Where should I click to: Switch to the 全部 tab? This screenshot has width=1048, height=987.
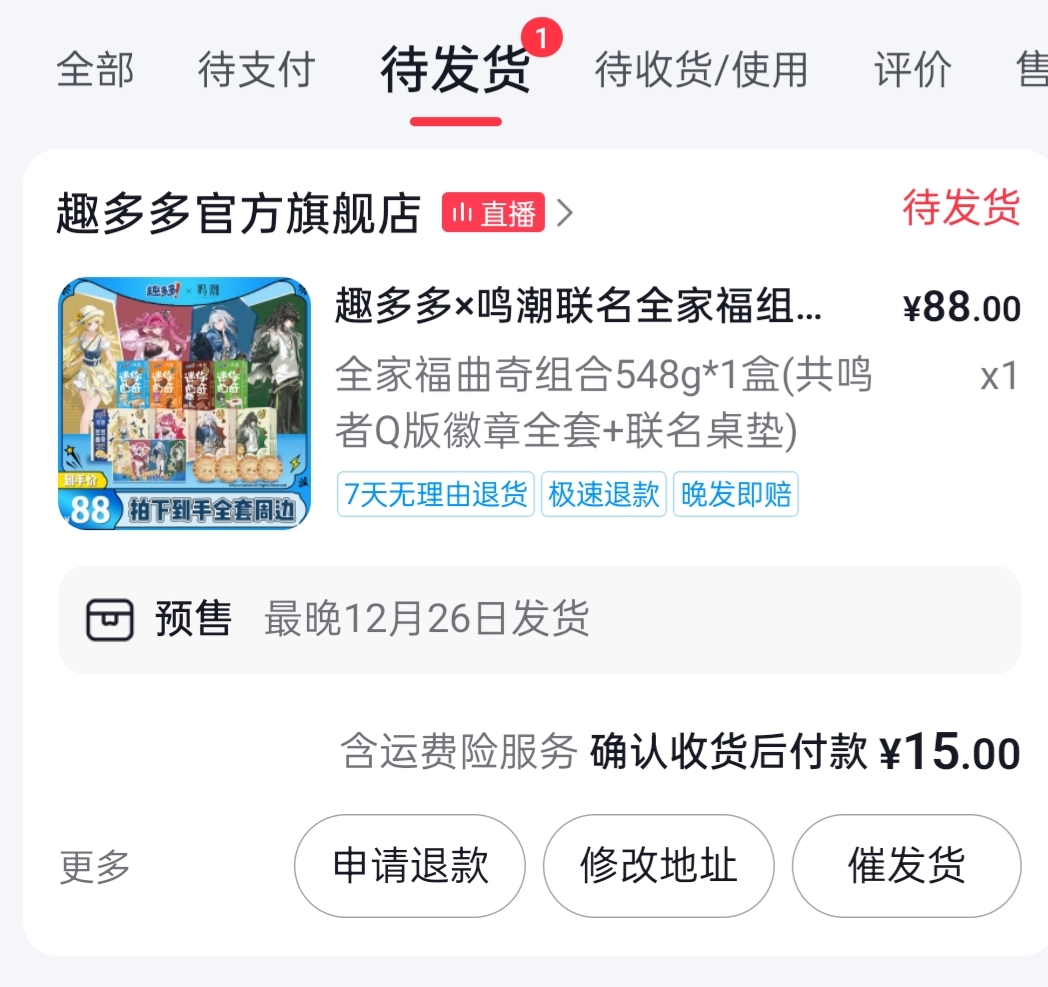point(95,70)
